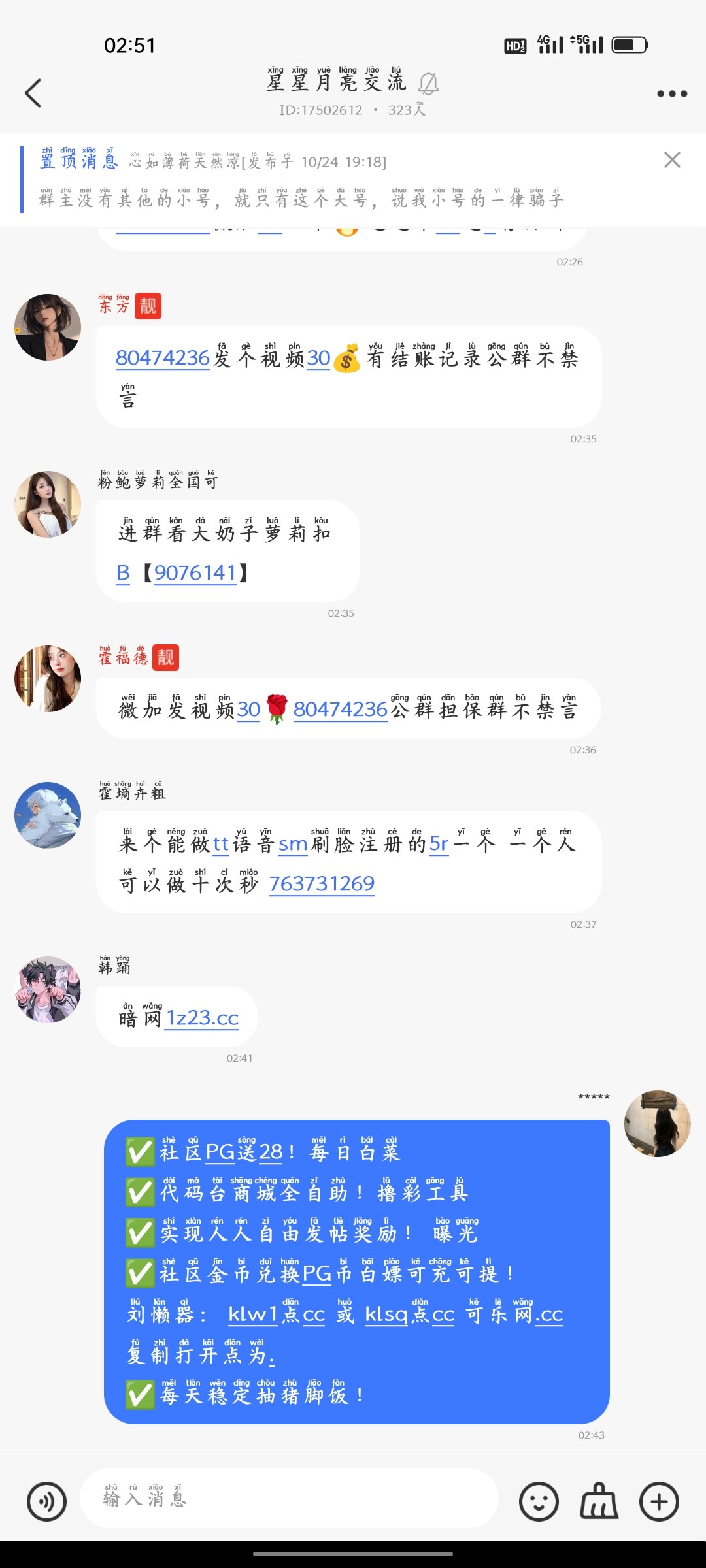
Task: Tap 粉鲍萝莉全国可's profile avatar
Action: (x=46, y=504)
